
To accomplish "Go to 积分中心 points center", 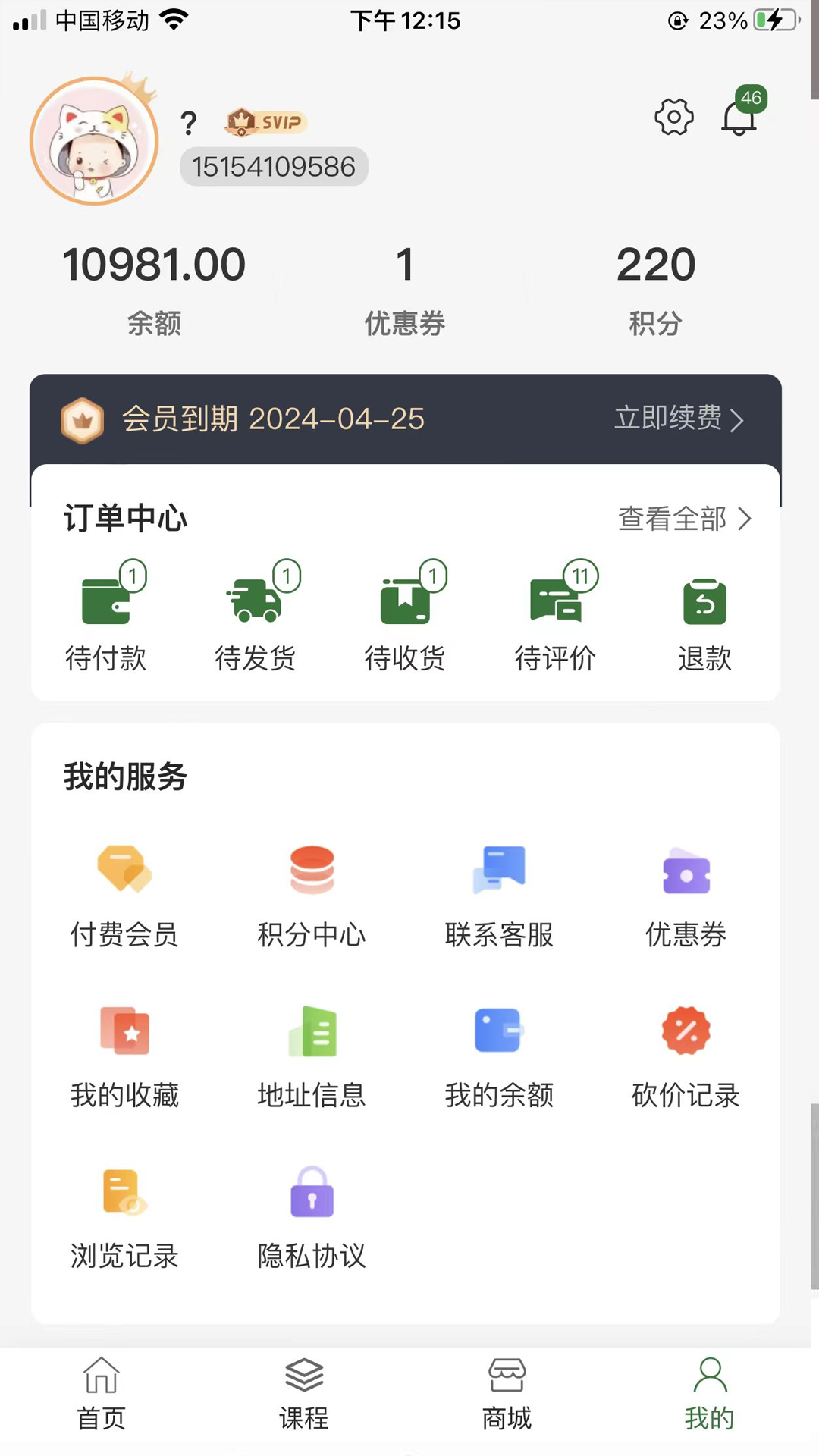I will [x=312, y=896].
